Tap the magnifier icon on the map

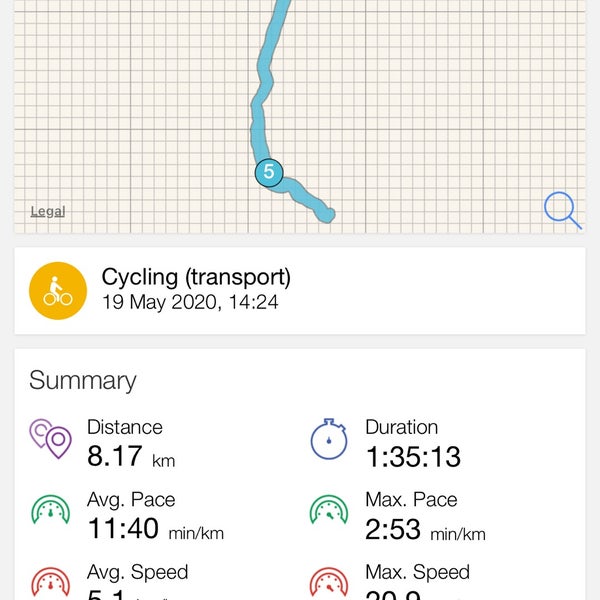(x=561, y=209)
